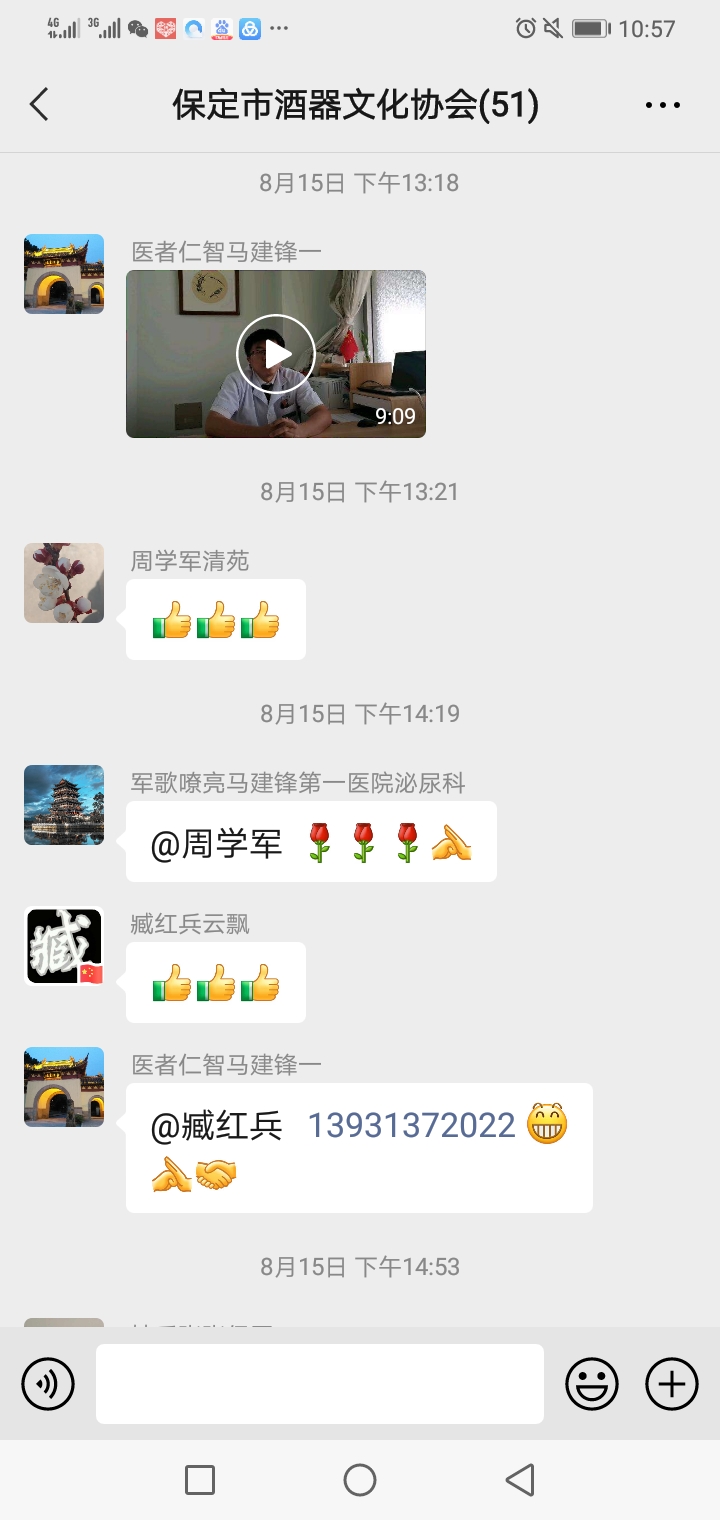Open the plus attachment menu
Viewport: 720px width, 1520px height.
coord(672,1384)
